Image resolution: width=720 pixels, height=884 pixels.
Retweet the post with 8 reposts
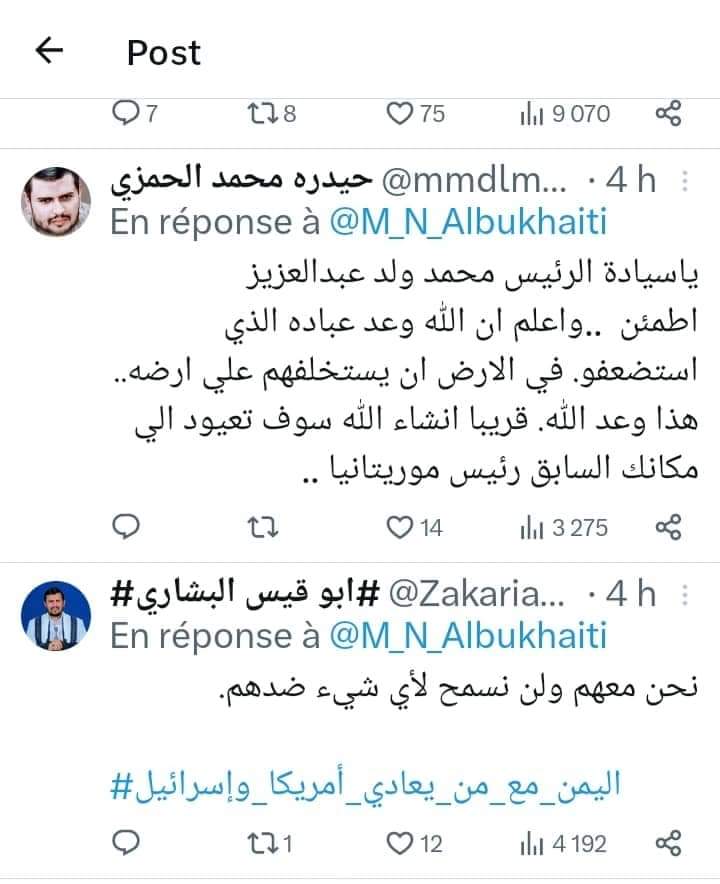pos(259,114)
